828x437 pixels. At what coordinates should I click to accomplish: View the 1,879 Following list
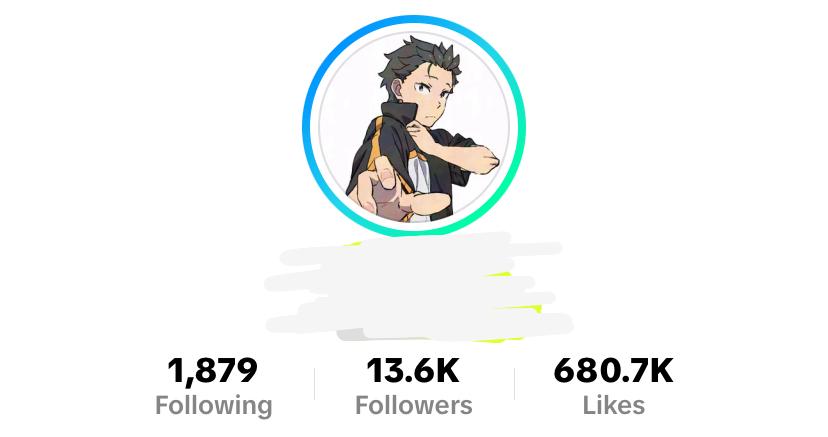[213, 387]
